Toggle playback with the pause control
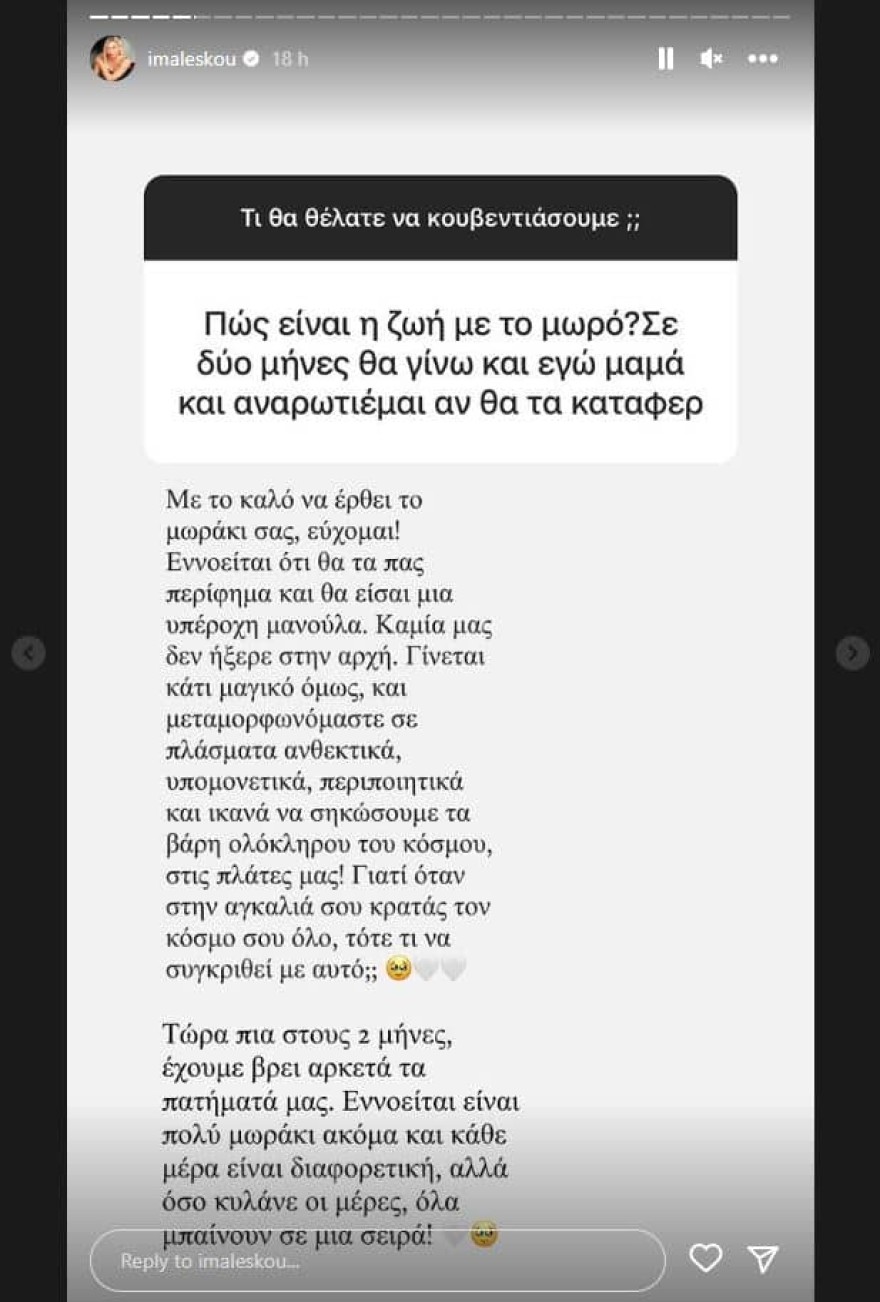Image resolution: width=880 pixels, height=1302 pixels. 665,59
